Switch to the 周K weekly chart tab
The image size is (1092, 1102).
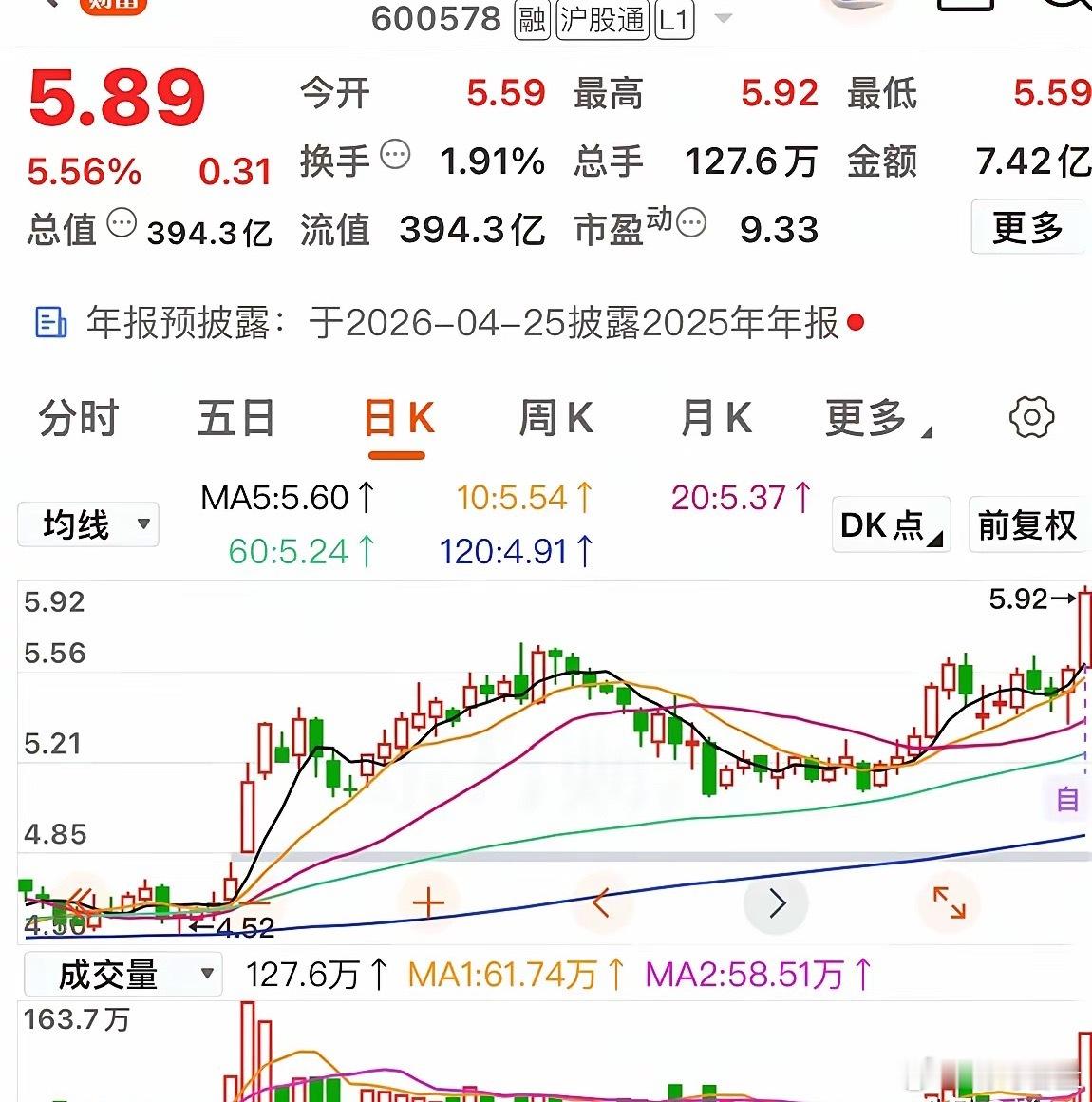(555, 418)
